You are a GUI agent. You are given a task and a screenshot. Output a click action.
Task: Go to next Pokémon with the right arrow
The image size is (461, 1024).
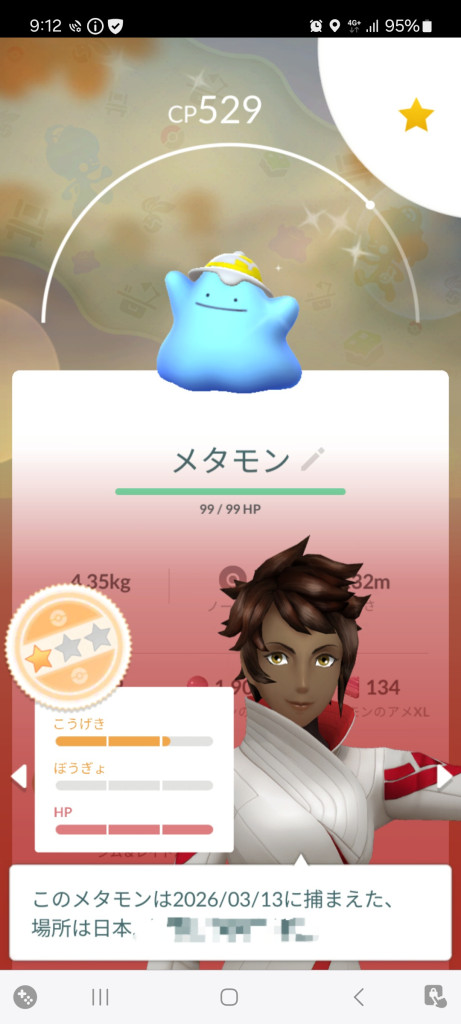click(x=444, y=777)
